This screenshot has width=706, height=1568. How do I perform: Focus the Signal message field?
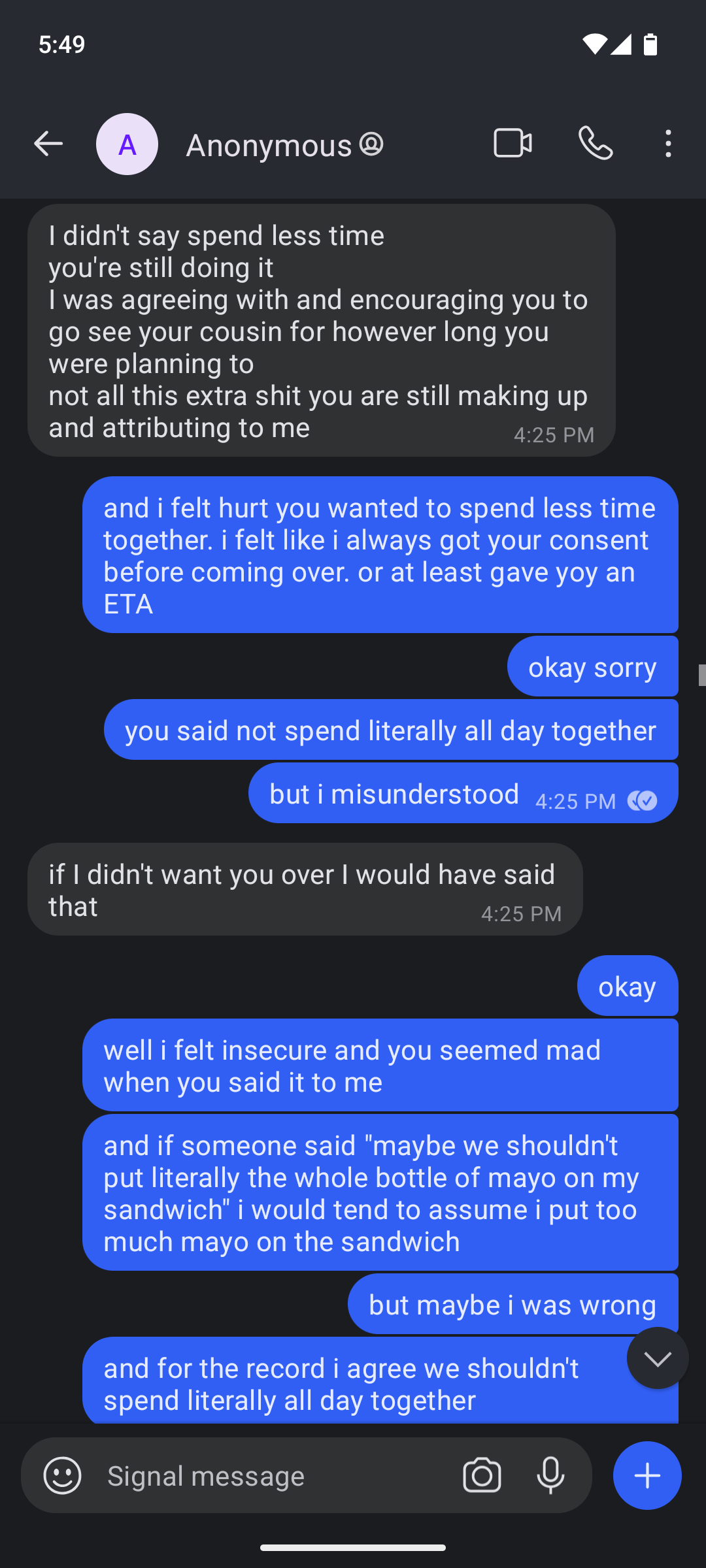[275, 1476]
